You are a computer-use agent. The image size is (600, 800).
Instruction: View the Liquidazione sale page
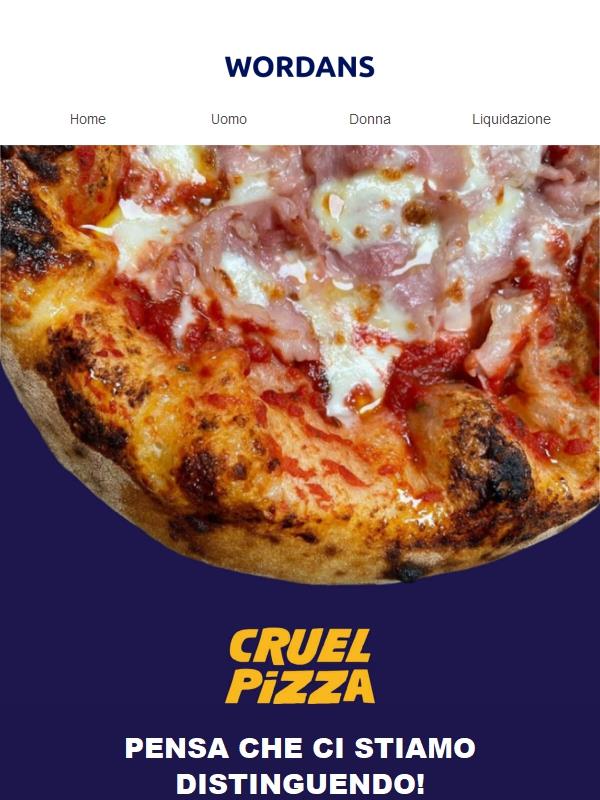coord(511,119)
